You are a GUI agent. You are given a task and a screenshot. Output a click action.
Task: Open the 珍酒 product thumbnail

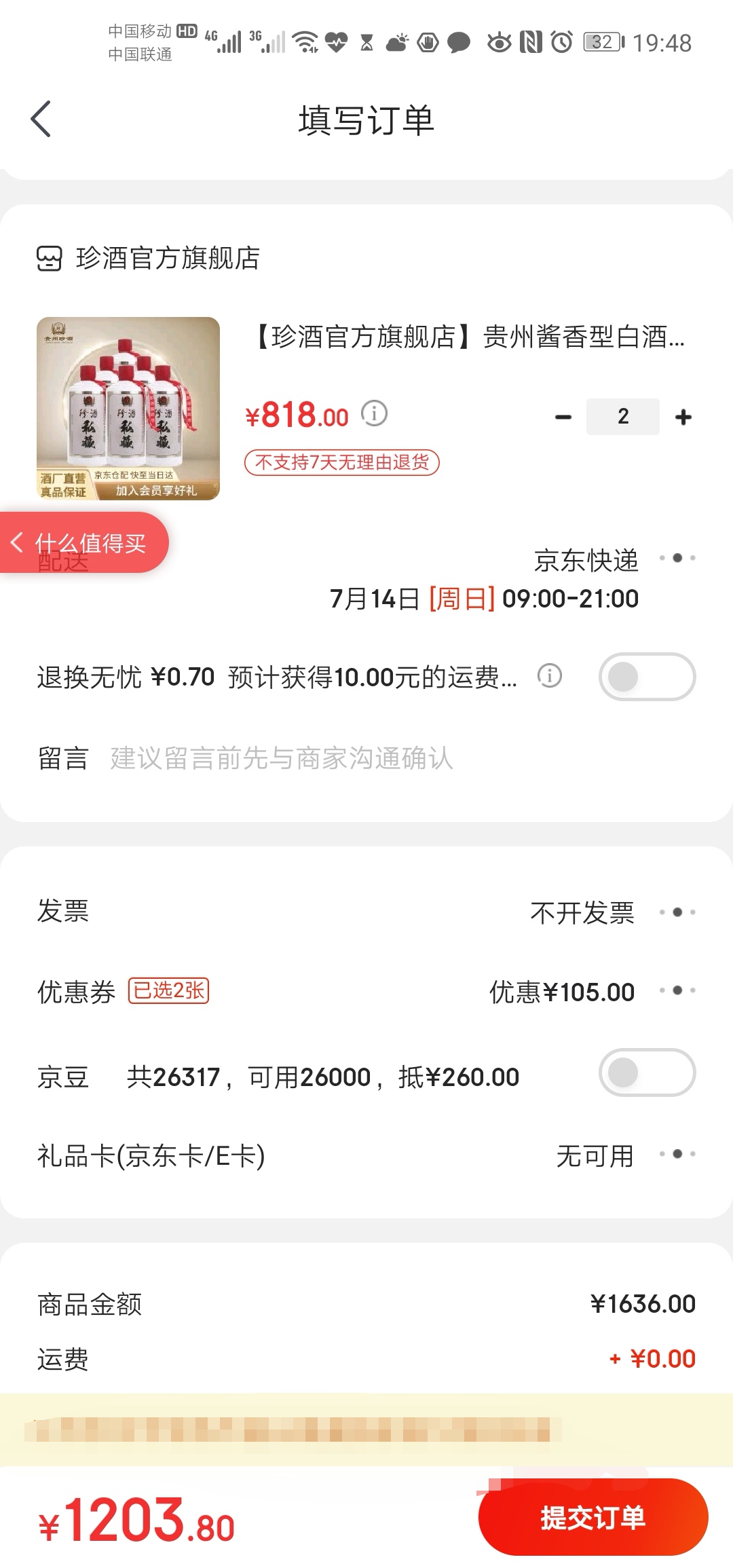pos(128,409)
